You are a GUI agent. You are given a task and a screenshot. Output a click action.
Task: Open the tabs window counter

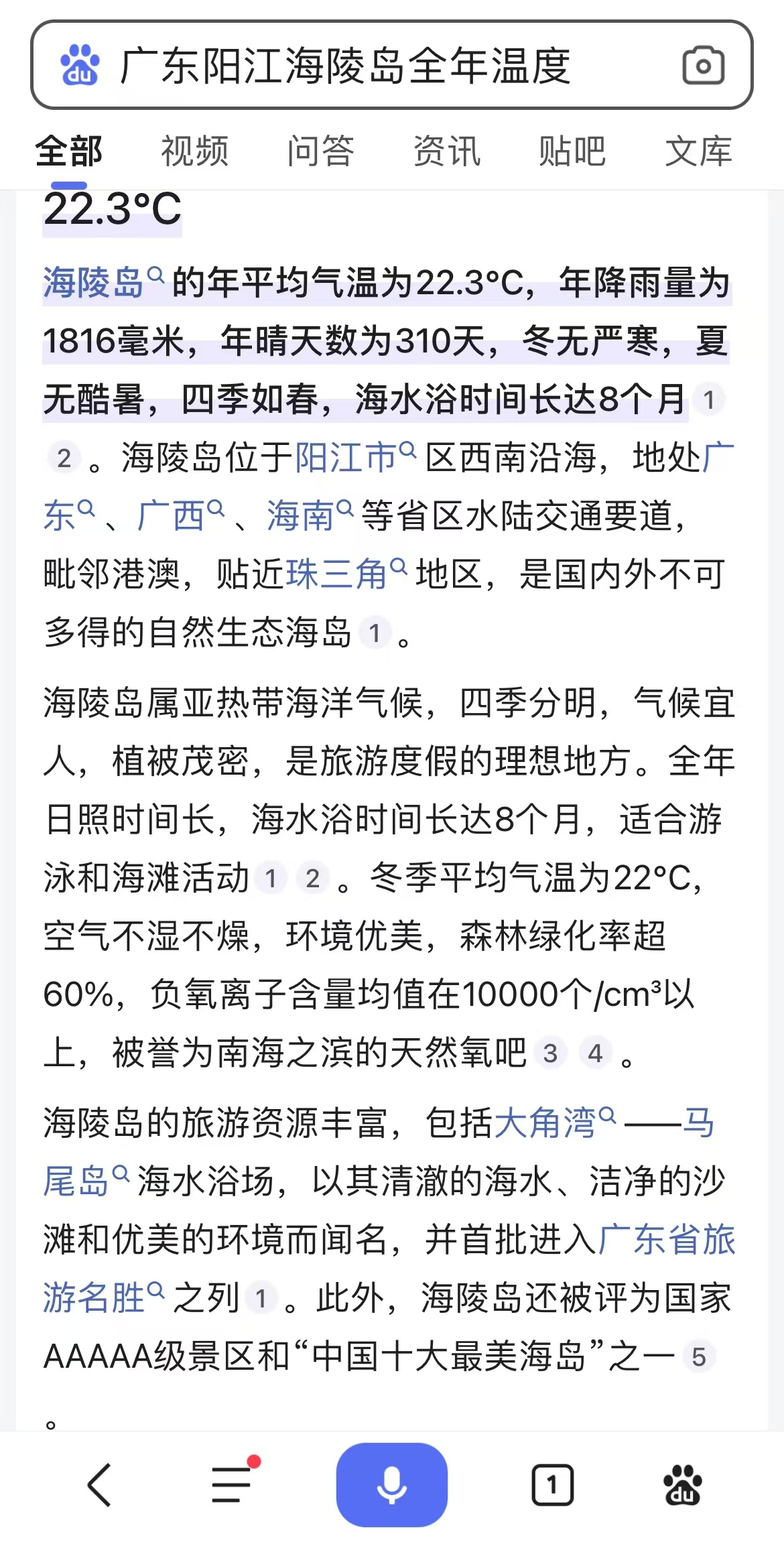pyautogui.click(x=552, y=1484)
